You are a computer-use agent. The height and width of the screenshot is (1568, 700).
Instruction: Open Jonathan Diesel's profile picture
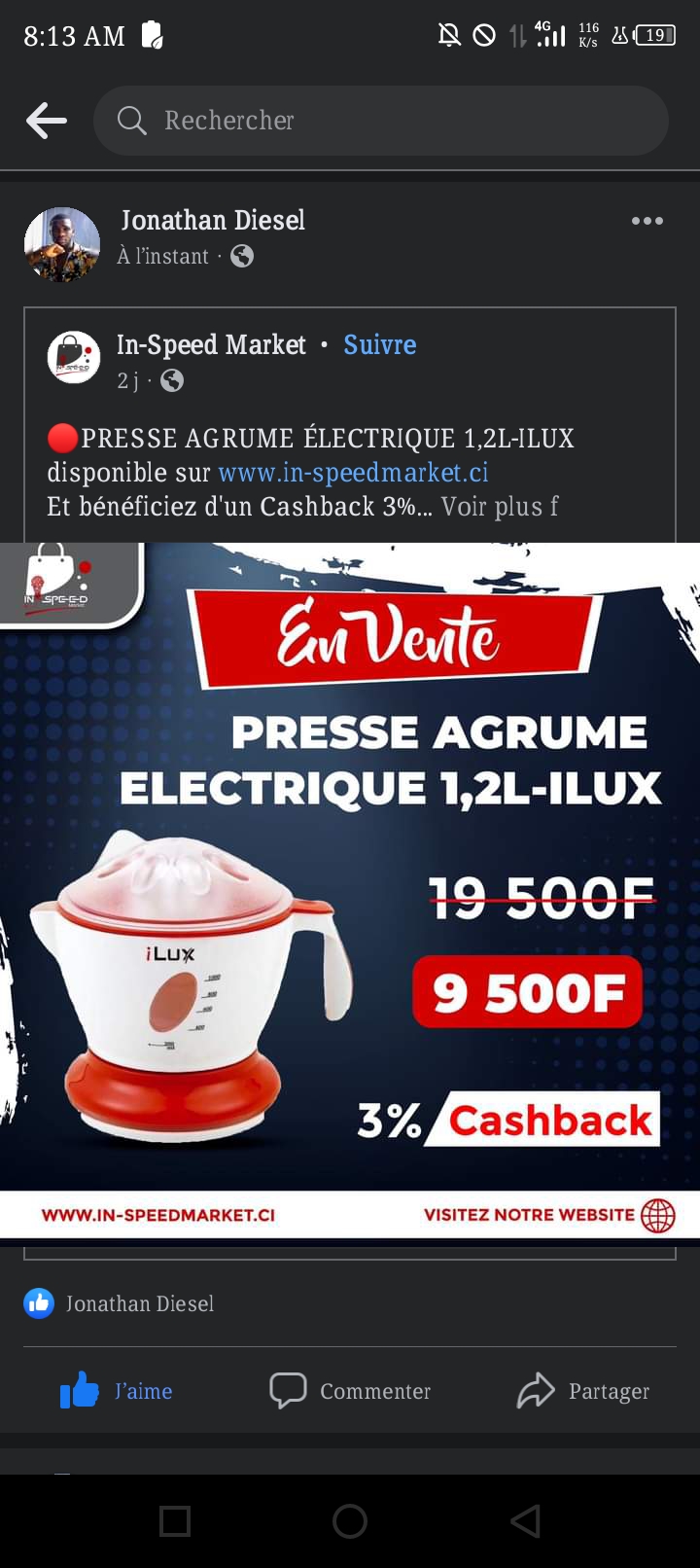coord(62,244)
